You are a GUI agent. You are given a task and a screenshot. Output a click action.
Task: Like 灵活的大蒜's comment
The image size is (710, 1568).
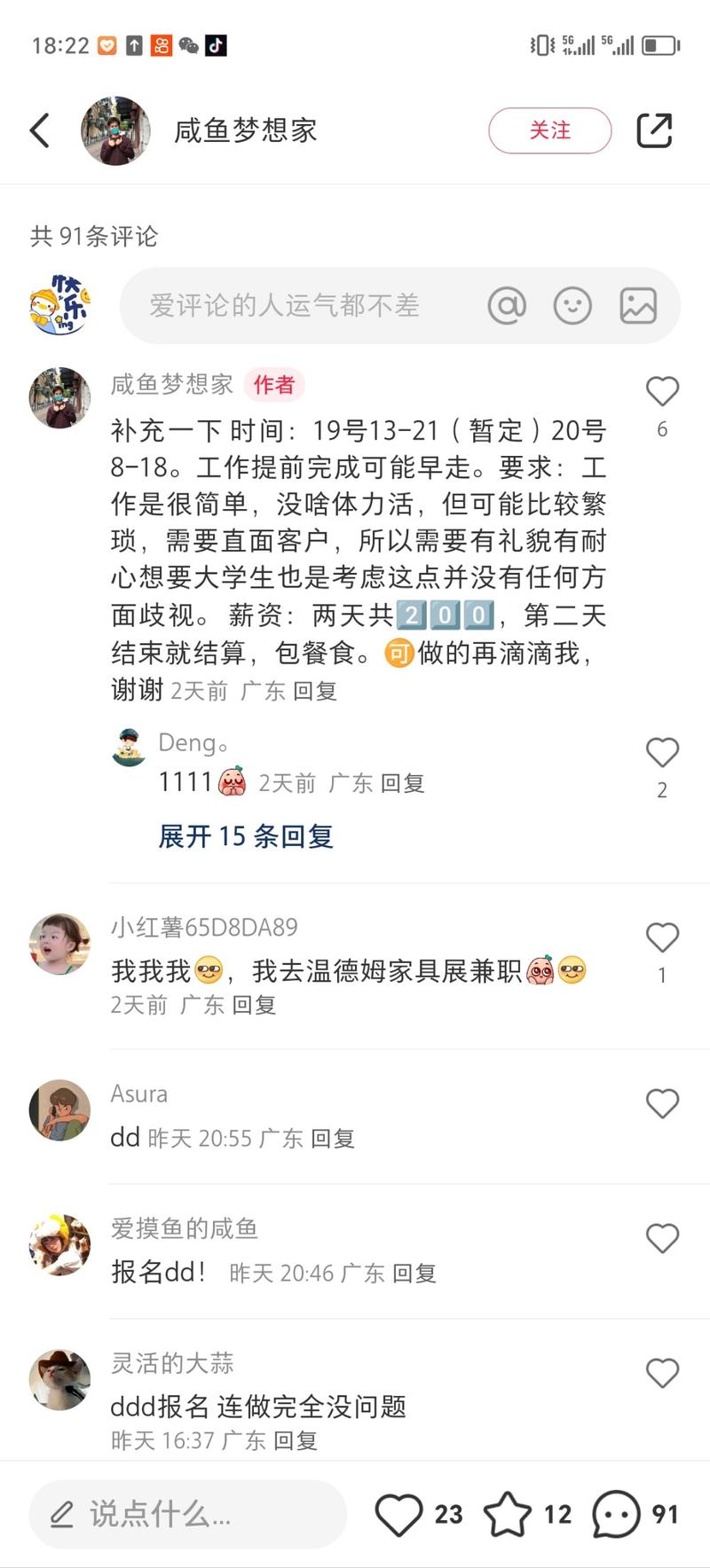tap(662, 1373)
